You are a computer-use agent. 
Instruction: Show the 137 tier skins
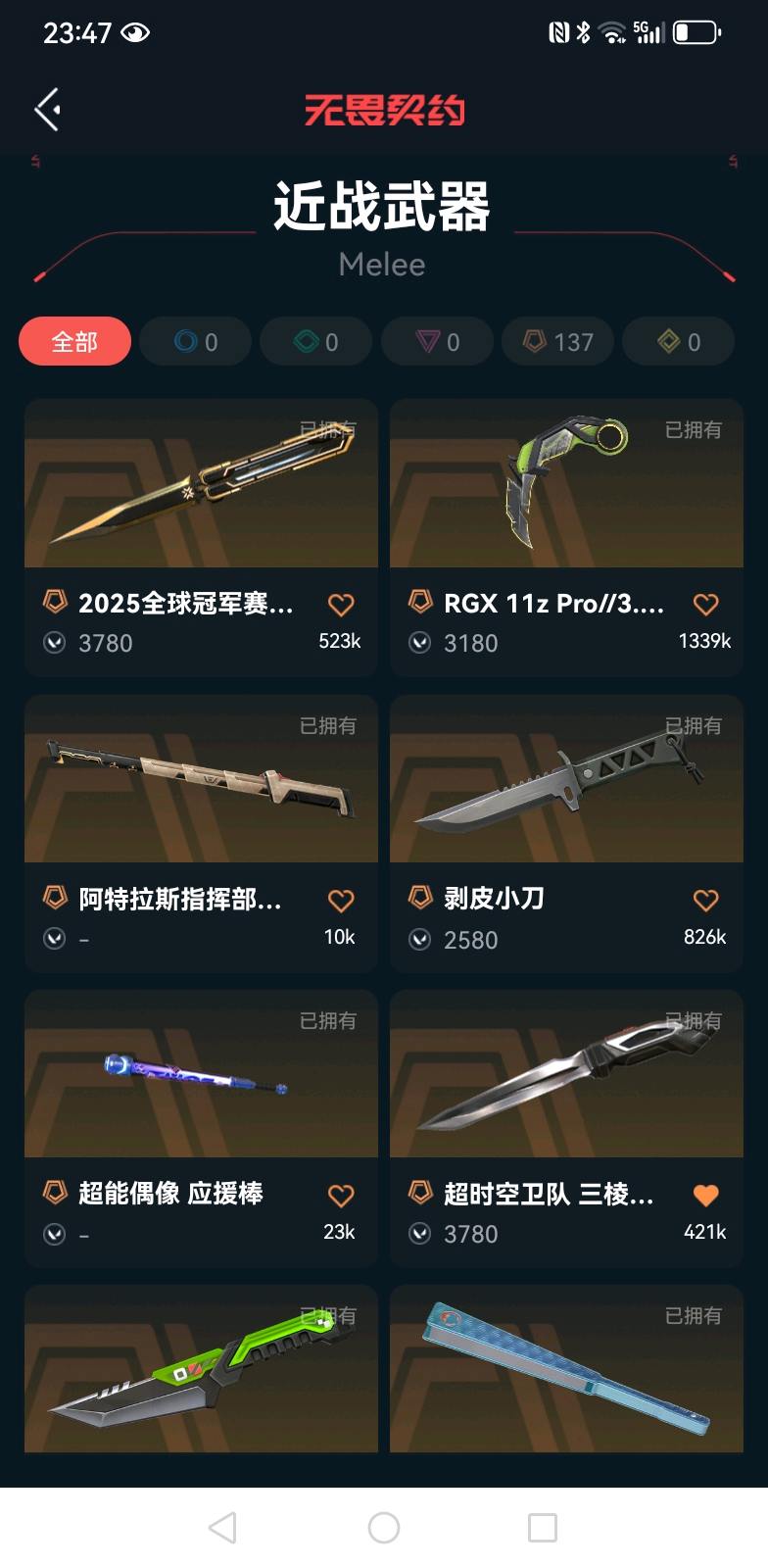pyautogui.click(x=557, y=341)
